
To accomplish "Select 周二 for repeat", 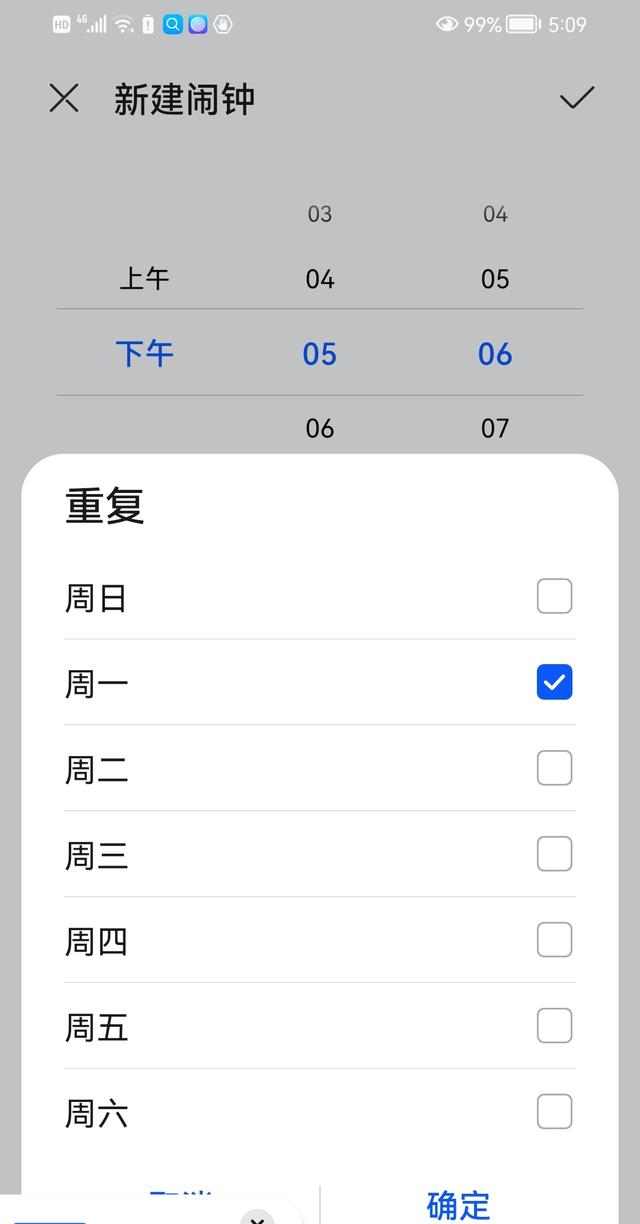I will [x=554, y=768].
